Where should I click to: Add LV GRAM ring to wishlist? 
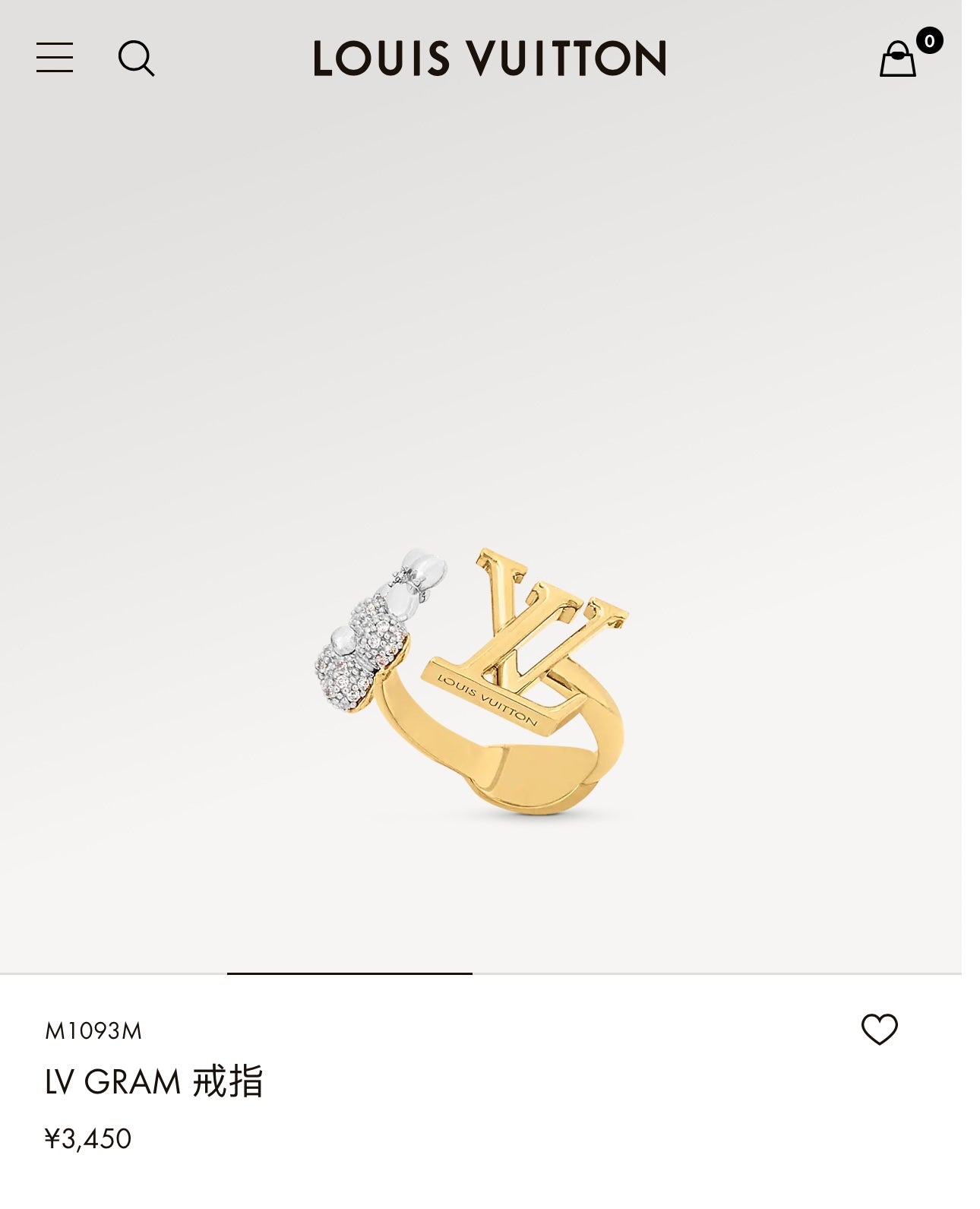point(879,1030)
